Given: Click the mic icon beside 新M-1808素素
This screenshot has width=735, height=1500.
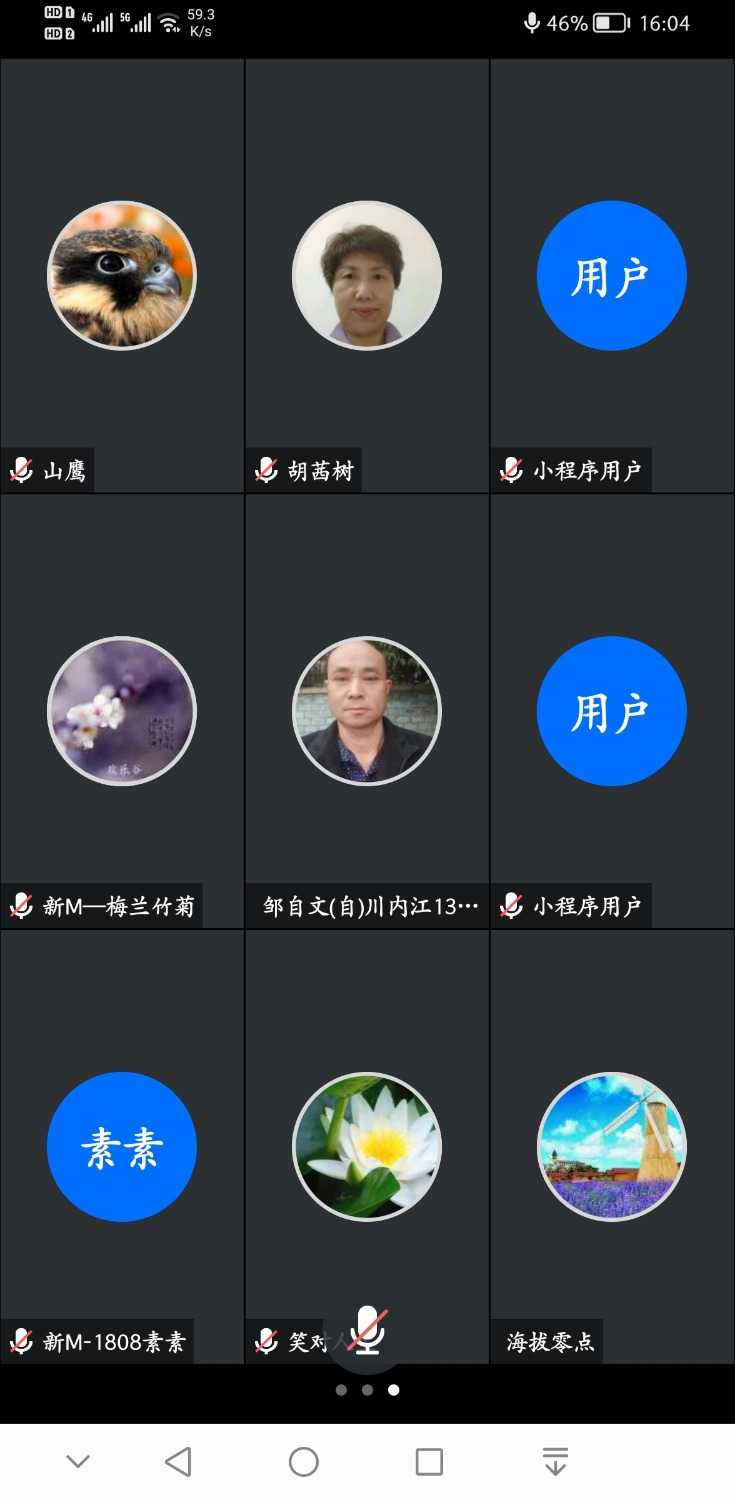Looking at the screenshot, I should [20, 1341].
